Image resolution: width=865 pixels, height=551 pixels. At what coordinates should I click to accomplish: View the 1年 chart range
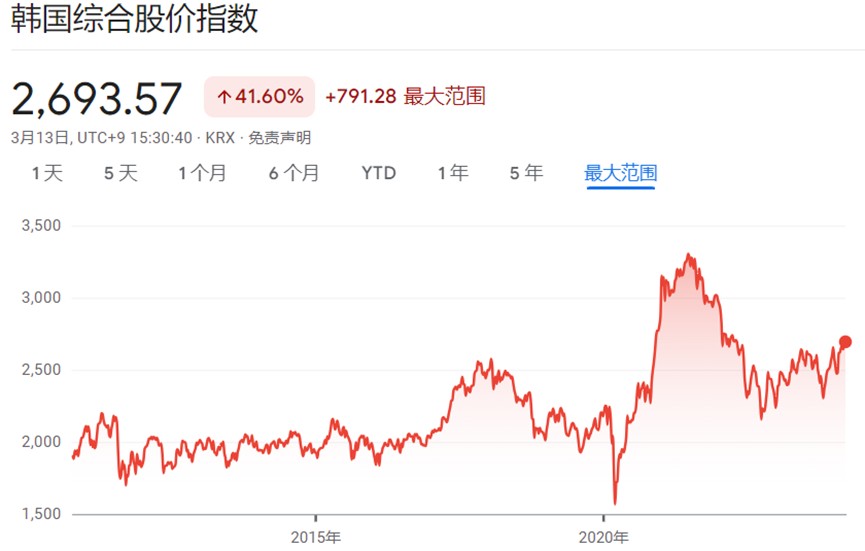click(x=453, y=173)
